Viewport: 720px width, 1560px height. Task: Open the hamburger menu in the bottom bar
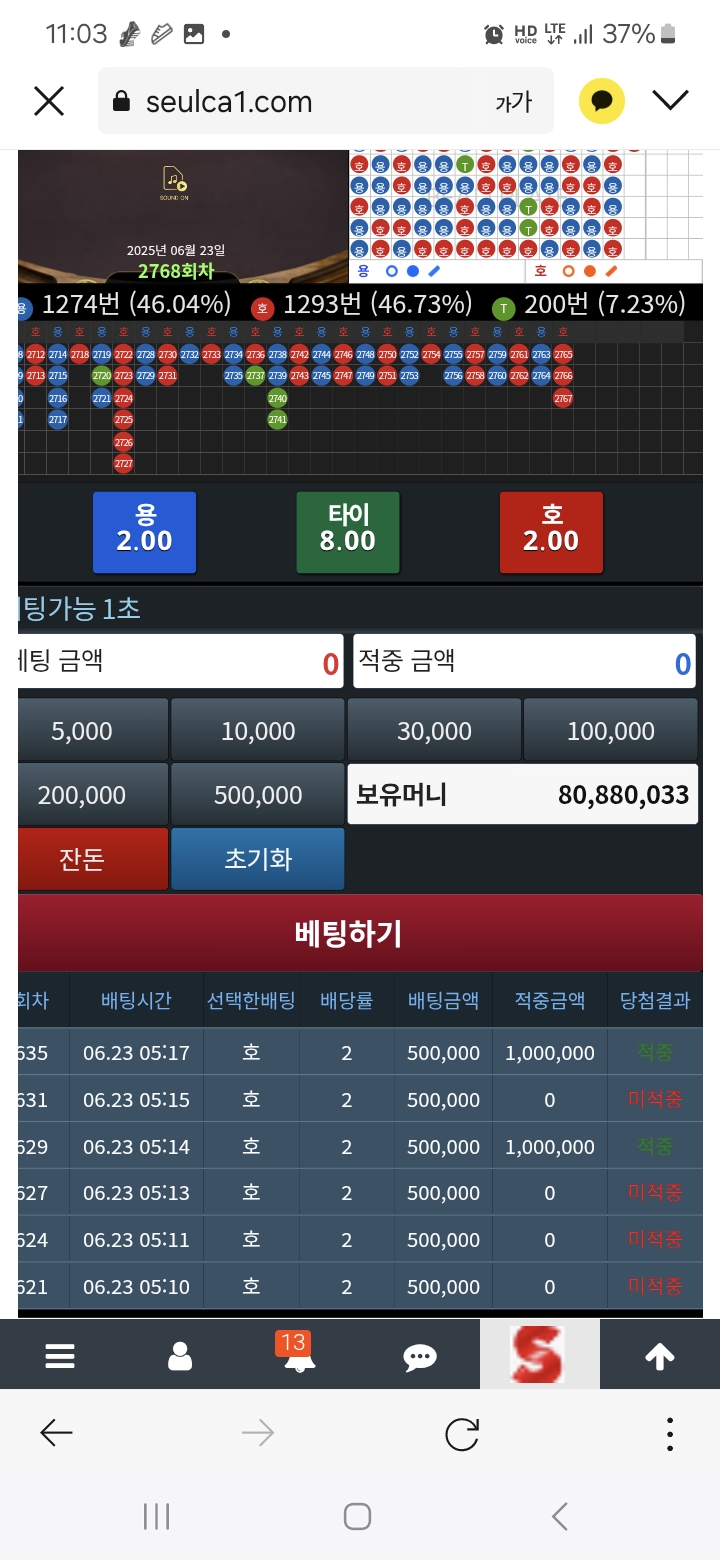click(60, 1356)
